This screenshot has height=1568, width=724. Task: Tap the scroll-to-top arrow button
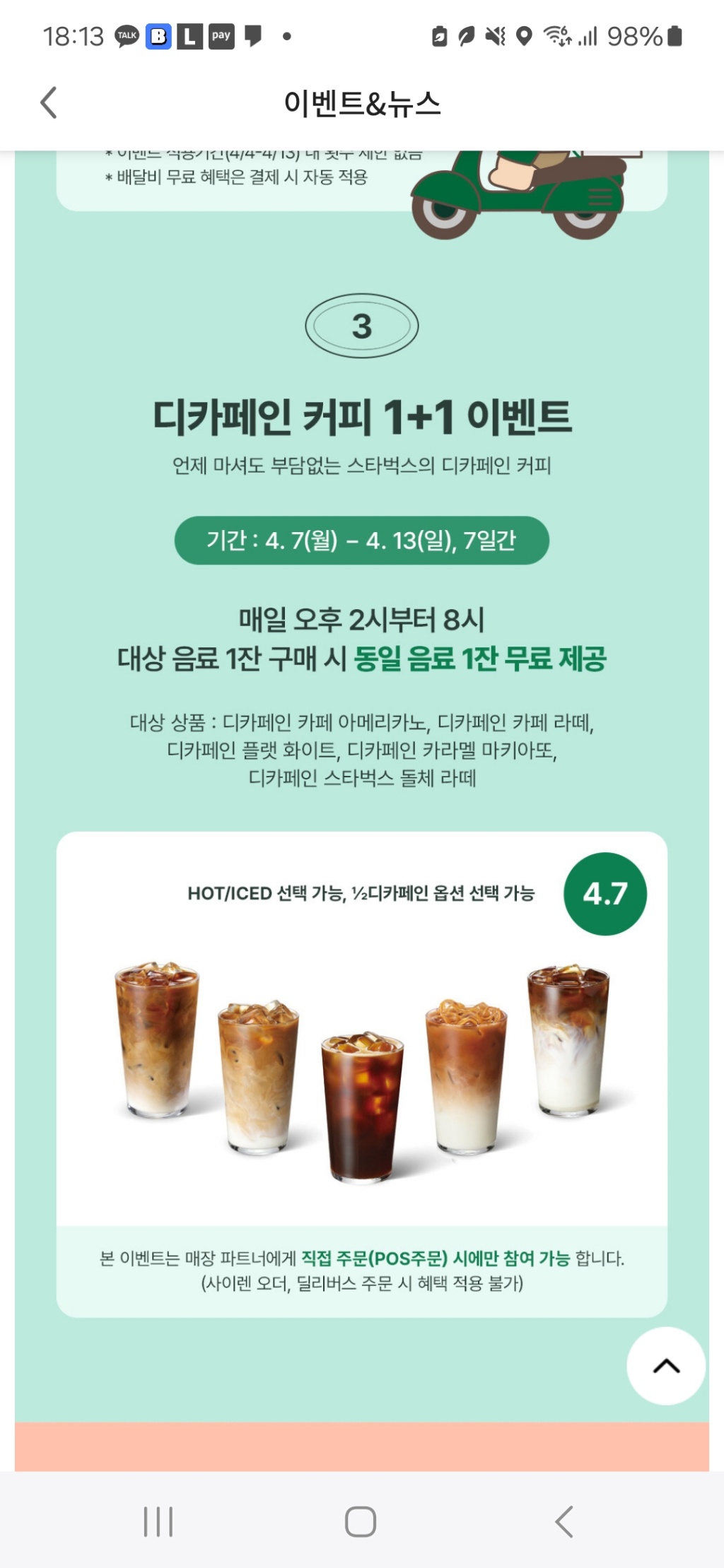(x=665, y=1366)
